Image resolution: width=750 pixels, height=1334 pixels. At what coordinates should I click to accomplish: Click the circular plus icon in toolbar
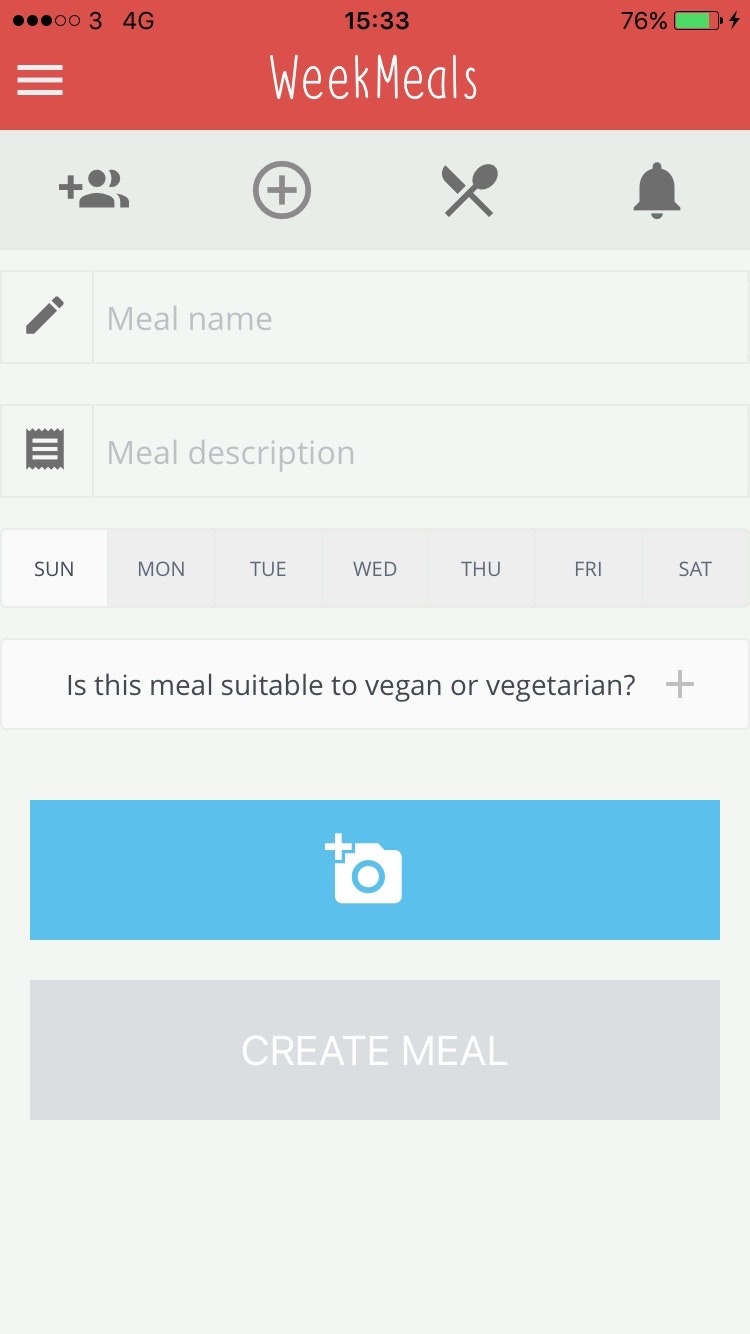pyautogui.click(x=281, y=190)
